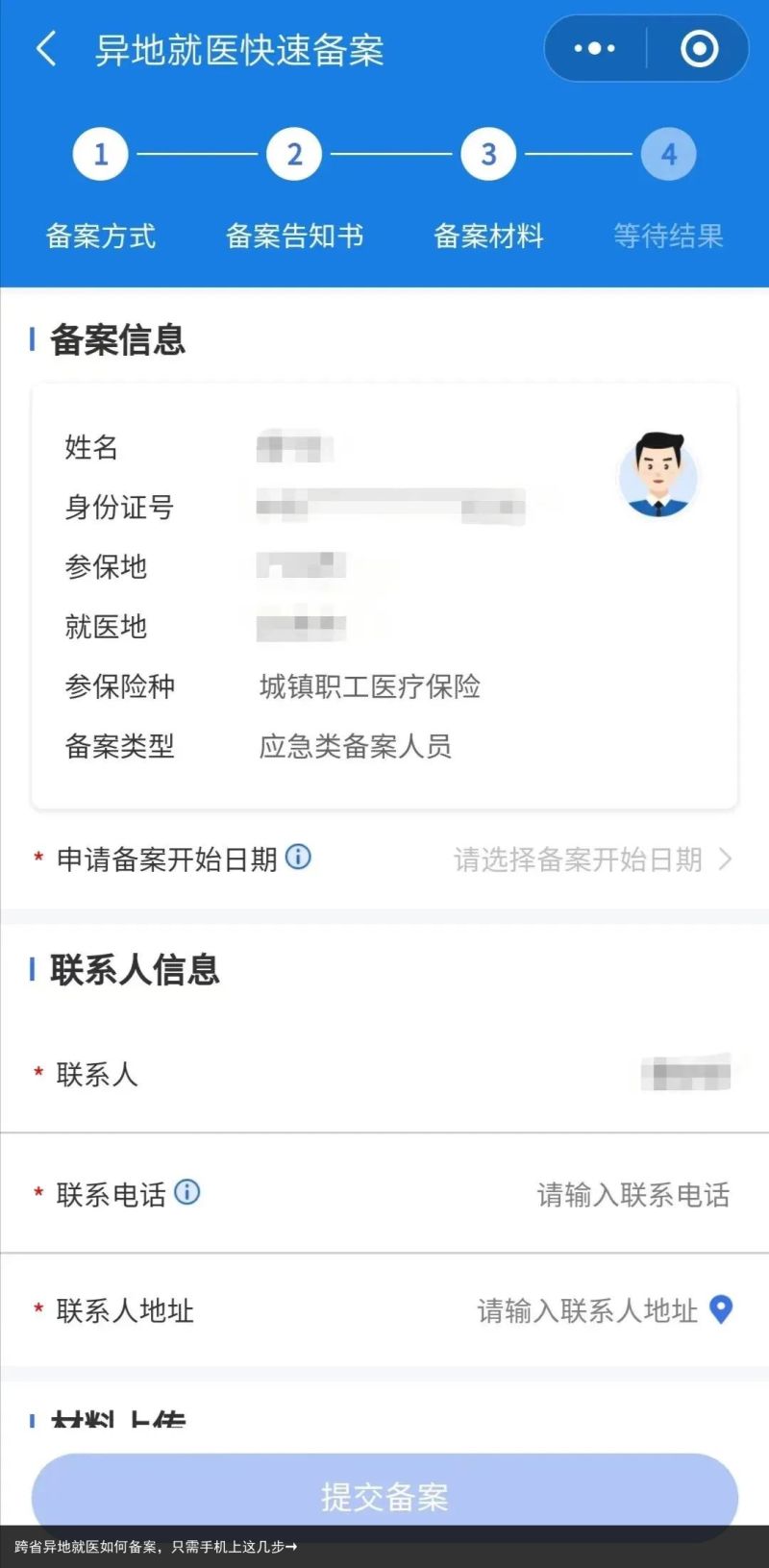
Task: Open the mini program more-options menu
Action: 595,48
